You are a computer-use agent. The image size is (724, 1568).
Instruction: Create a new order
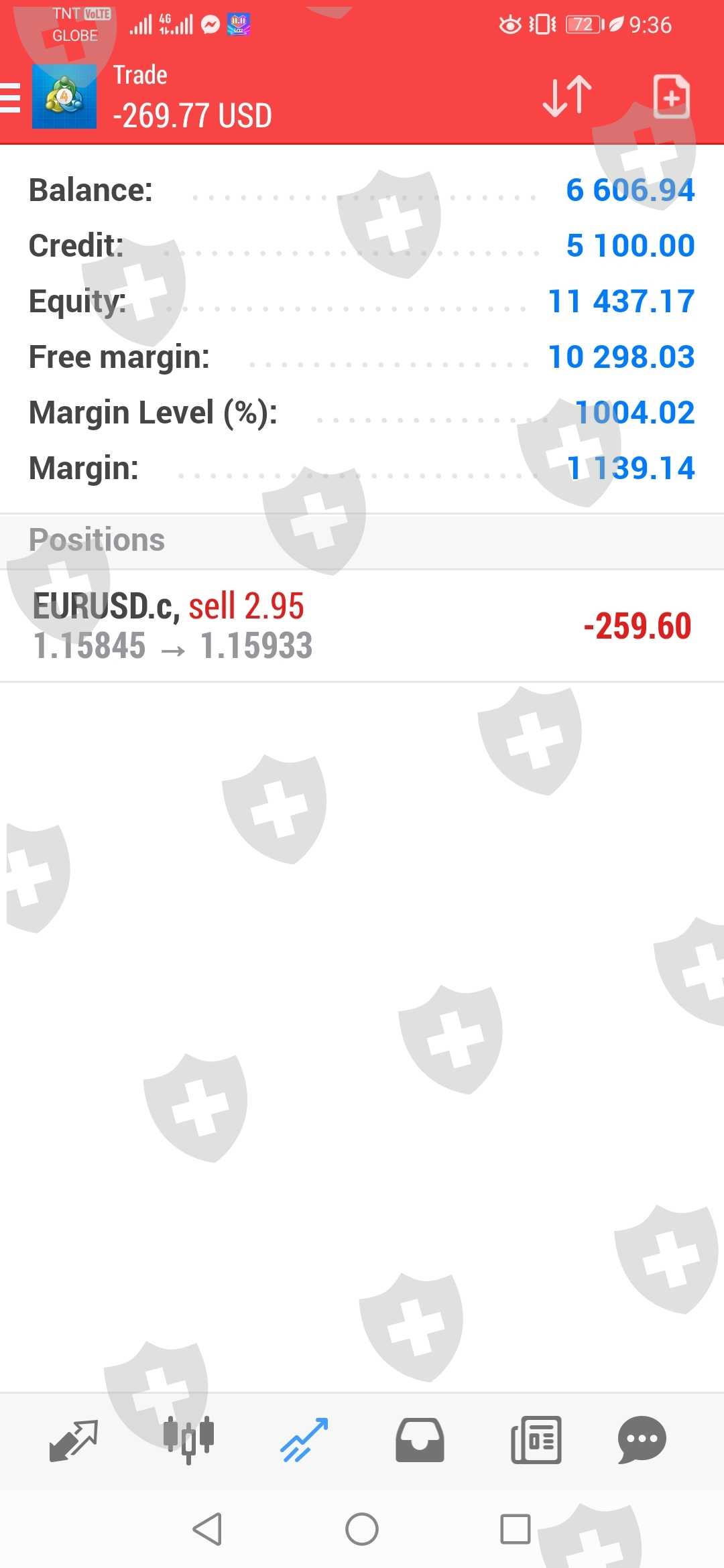tap(671, 97)
